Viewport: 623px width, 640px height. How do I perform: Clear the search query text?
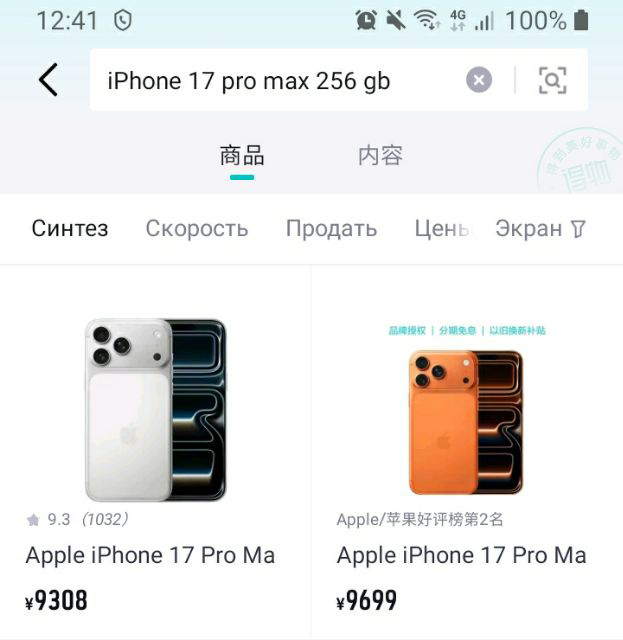click(x=479, y=80)
